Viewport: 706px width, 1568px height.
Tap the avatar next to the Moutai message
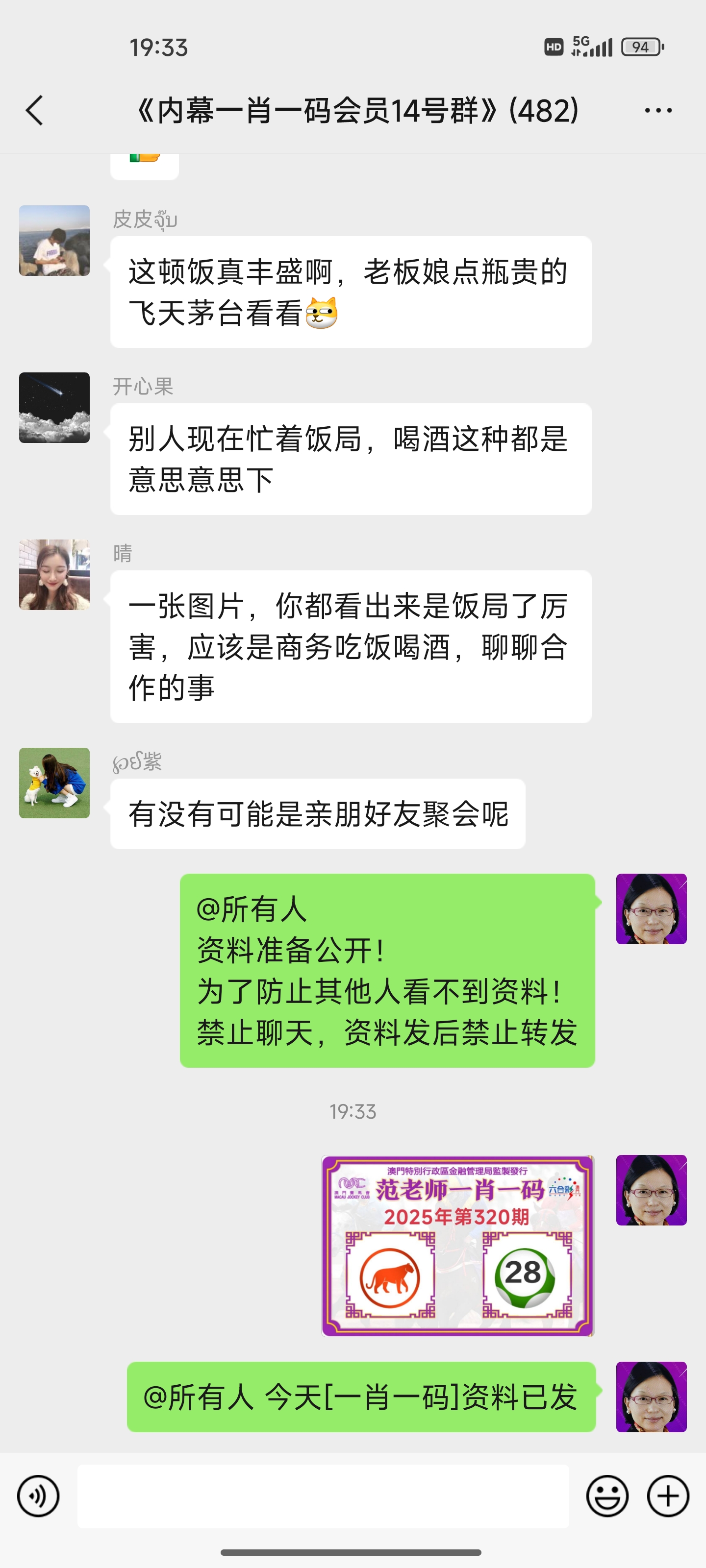(54, 241)
